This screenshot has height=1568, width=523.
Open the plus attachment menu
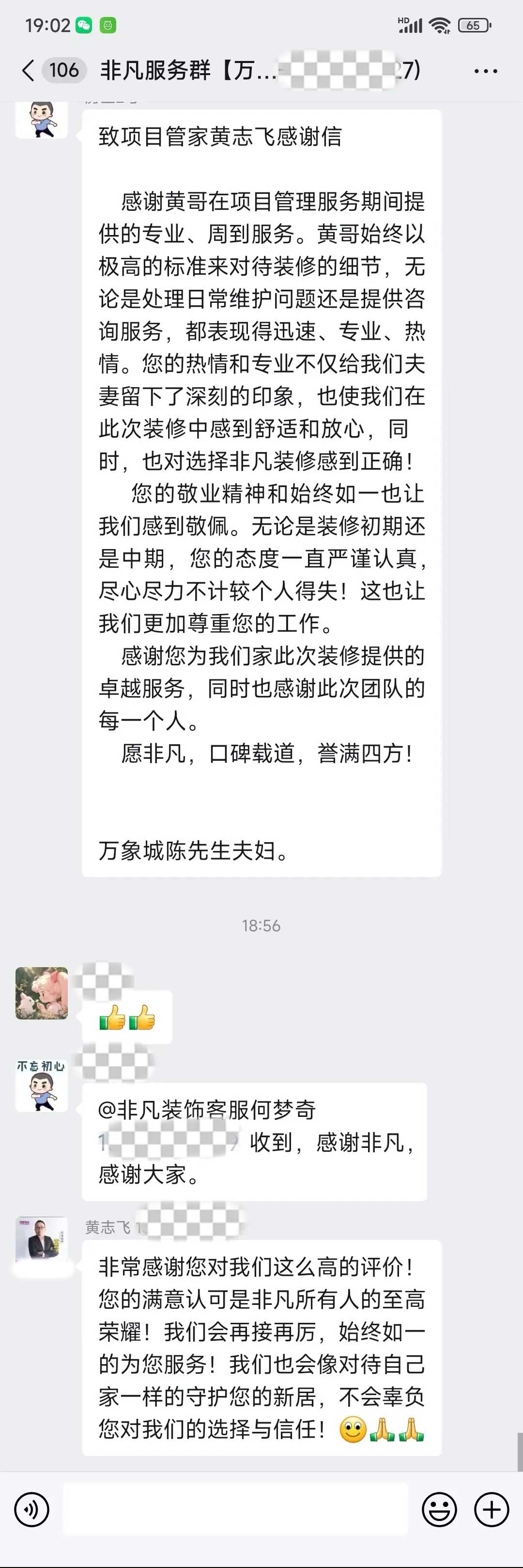click(492, 1509)
